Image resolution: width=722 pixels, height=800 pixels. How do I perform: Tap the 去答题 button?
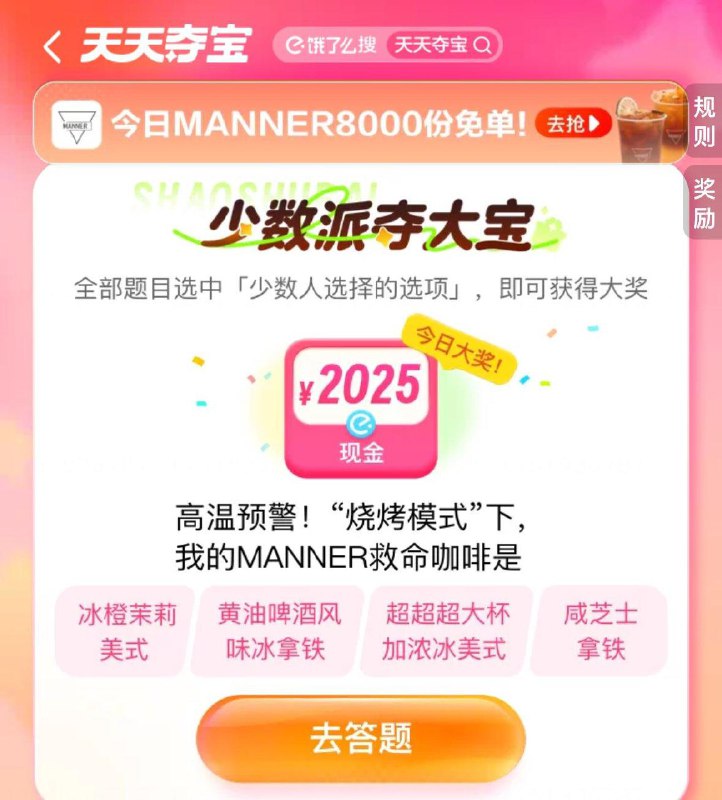(361, 738)
